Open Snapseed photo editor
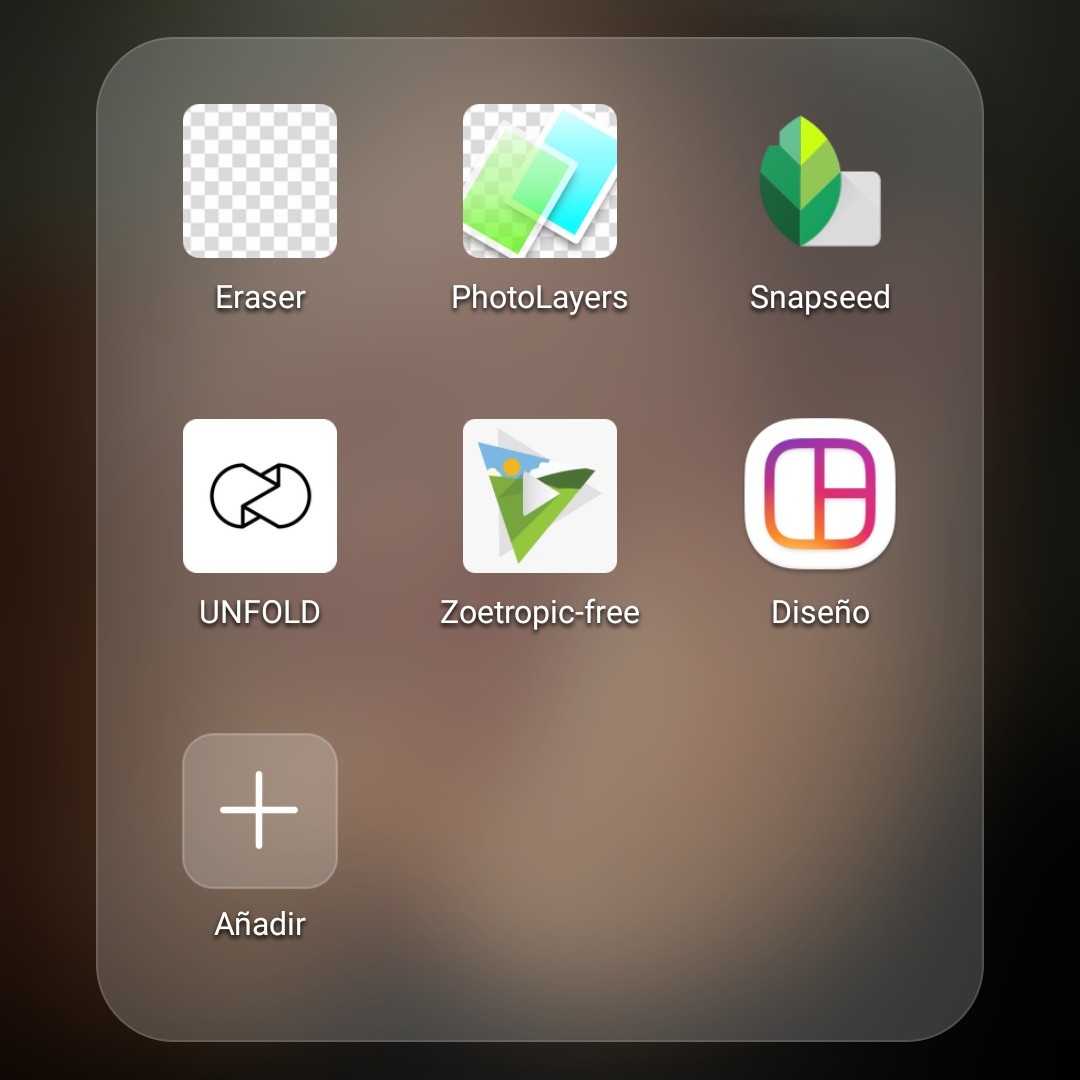Screen dimensions: 1080x1080 [x=820, y=181]
